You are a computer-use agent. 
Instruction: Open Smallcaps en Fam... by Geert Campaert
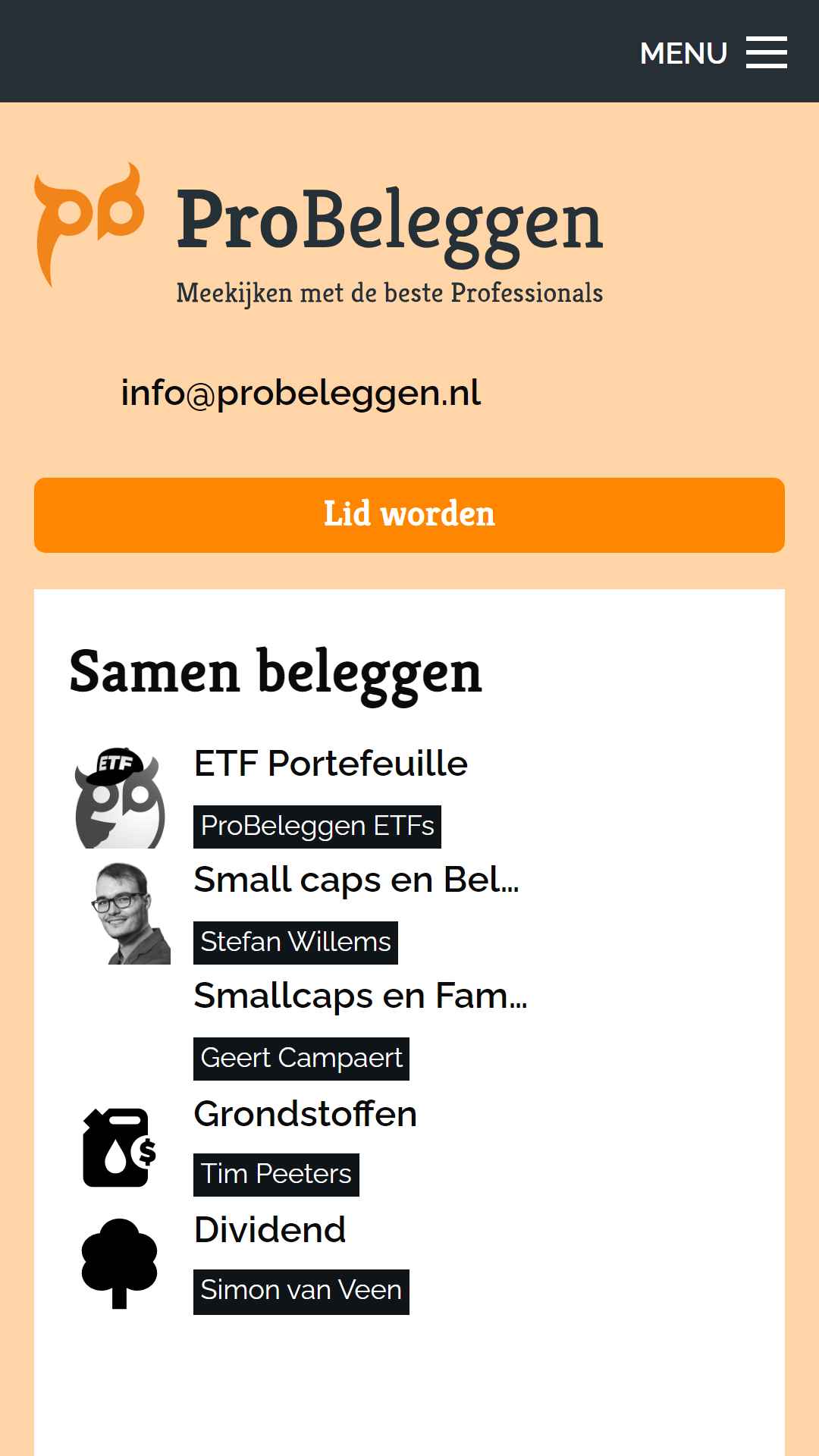(x=360, y=996)
